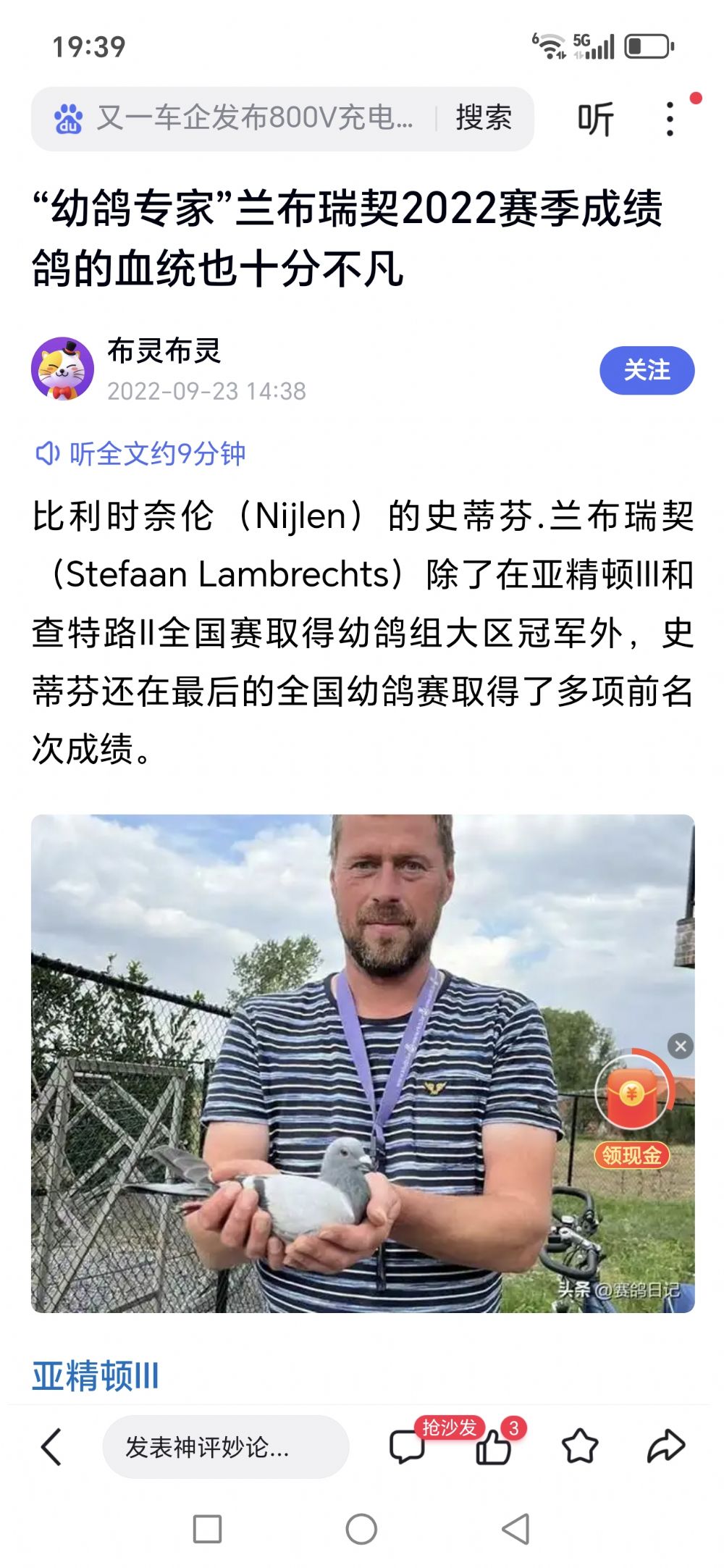The width and height of the screenshot is (724, 1568).
Task: Tap the system home button
Action: click(x=361, y=1530)
